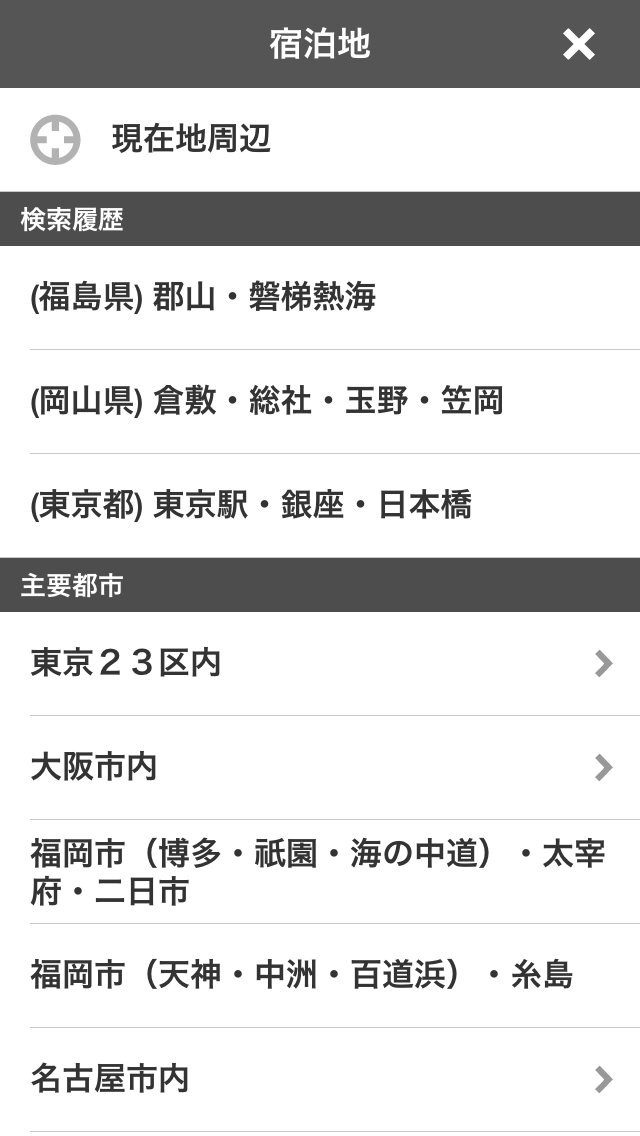Select 現在地周辺 to search near current location
Screen dimensions: 640x1136
click(190, 139)
